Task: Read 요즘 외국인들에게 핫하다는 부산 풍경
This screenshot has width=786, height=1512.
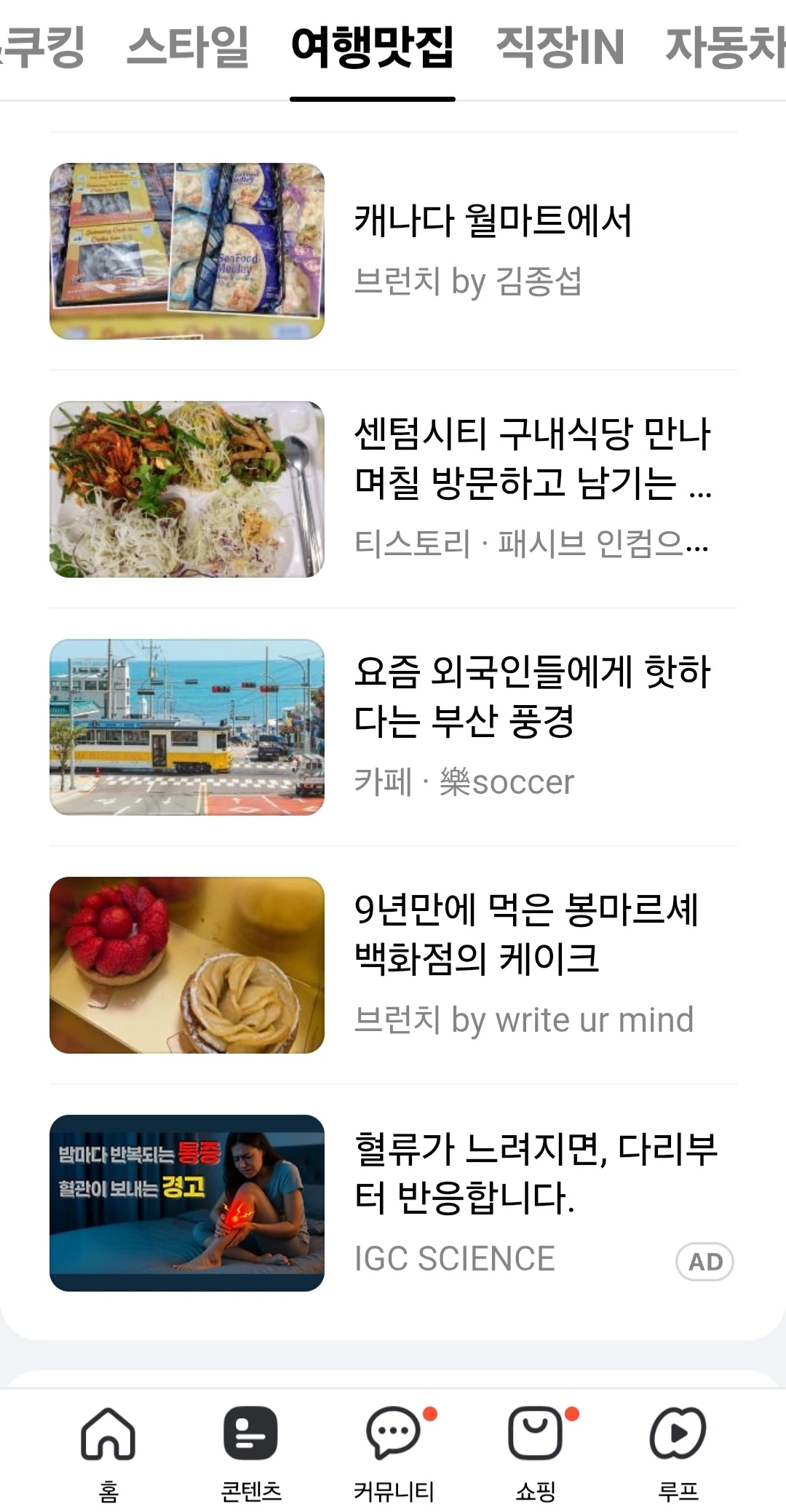Action: (393, 727)
